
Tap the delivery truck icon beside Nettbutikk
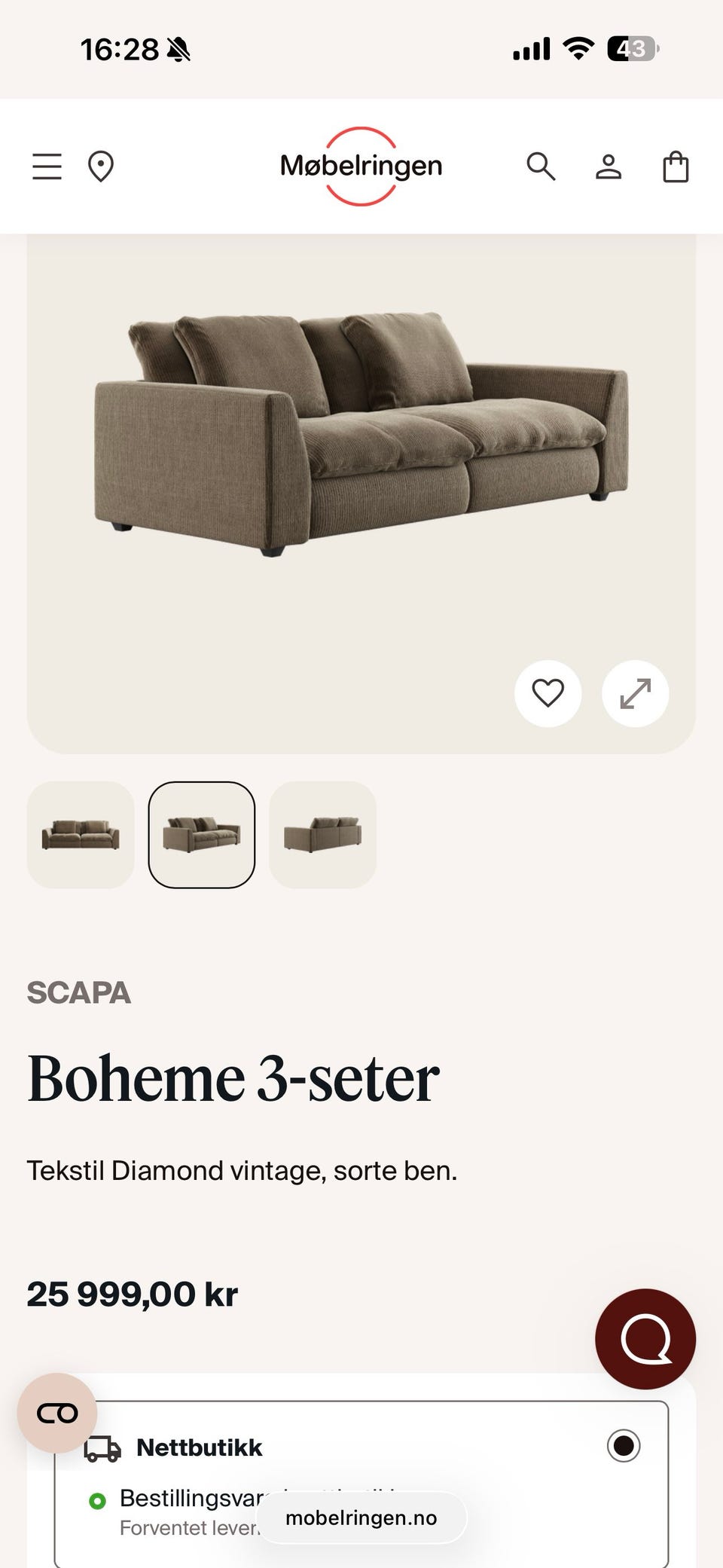(x=103, y=1447)
